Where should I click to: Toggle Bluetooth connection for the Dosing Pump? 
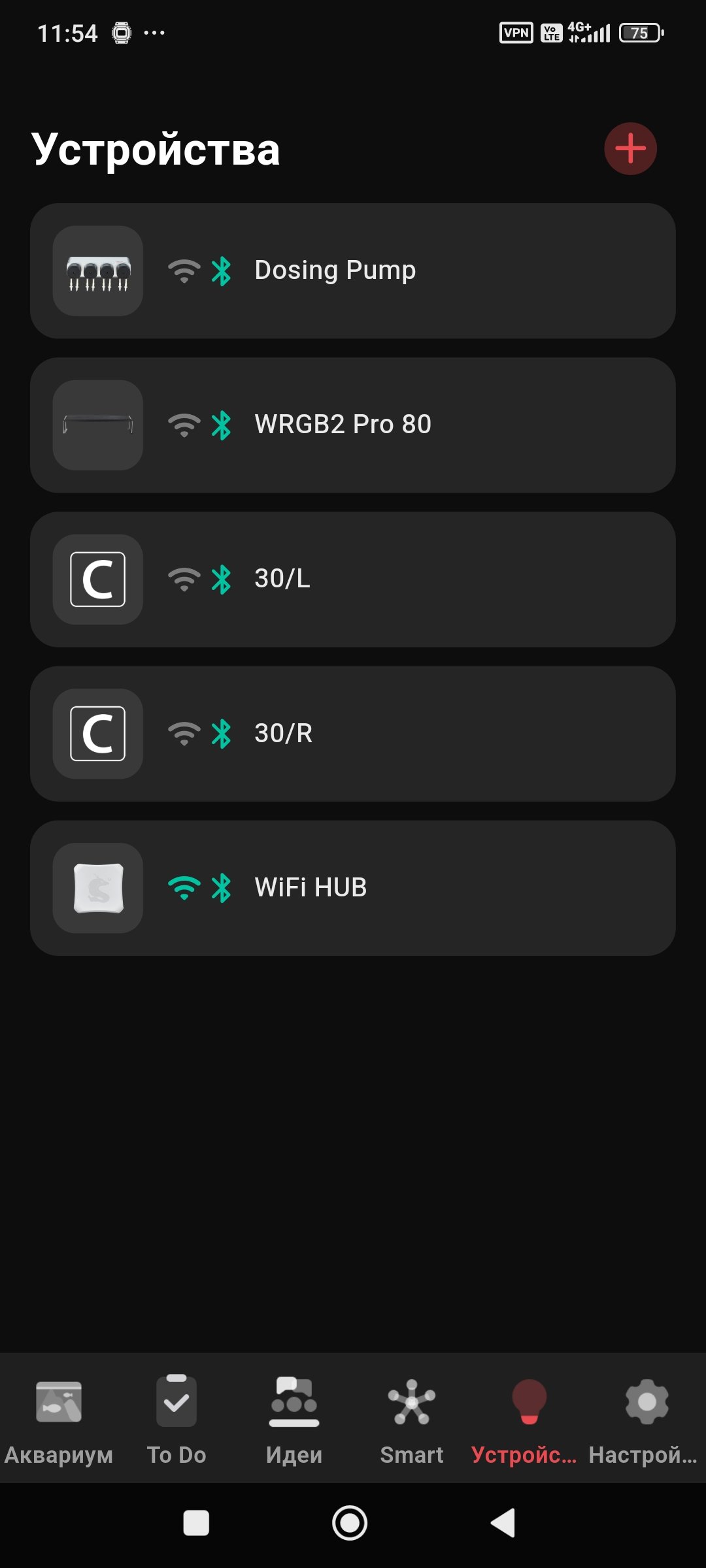[x=222, y=270]
